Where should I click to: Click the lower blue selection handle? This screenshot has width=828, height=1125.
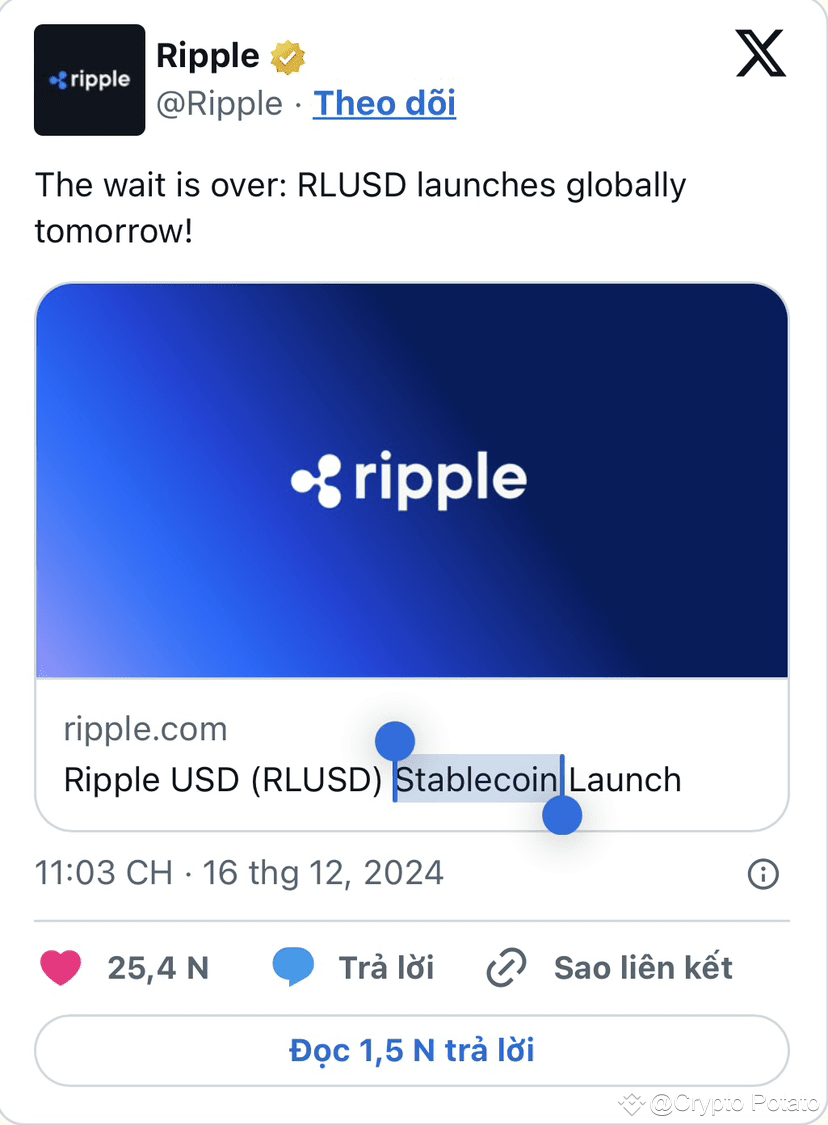[562, 815]
